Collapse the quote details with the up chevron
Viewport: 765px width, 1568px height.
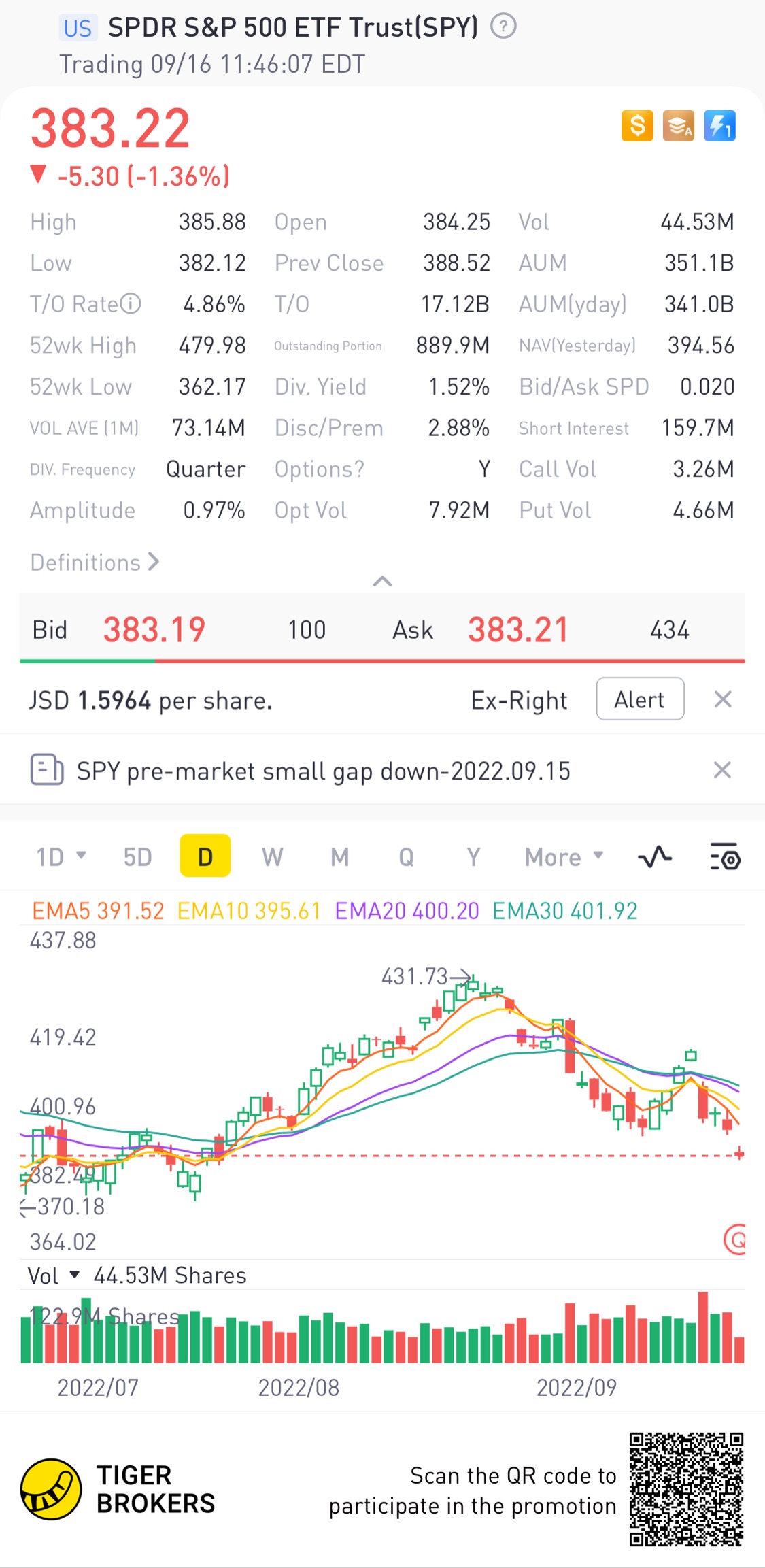coord(382,581)
